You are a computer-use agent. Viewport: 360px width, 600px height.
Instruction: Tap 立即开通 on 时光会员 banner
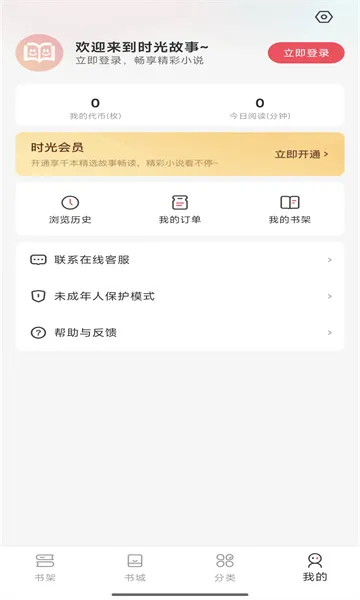pos(301,154)
